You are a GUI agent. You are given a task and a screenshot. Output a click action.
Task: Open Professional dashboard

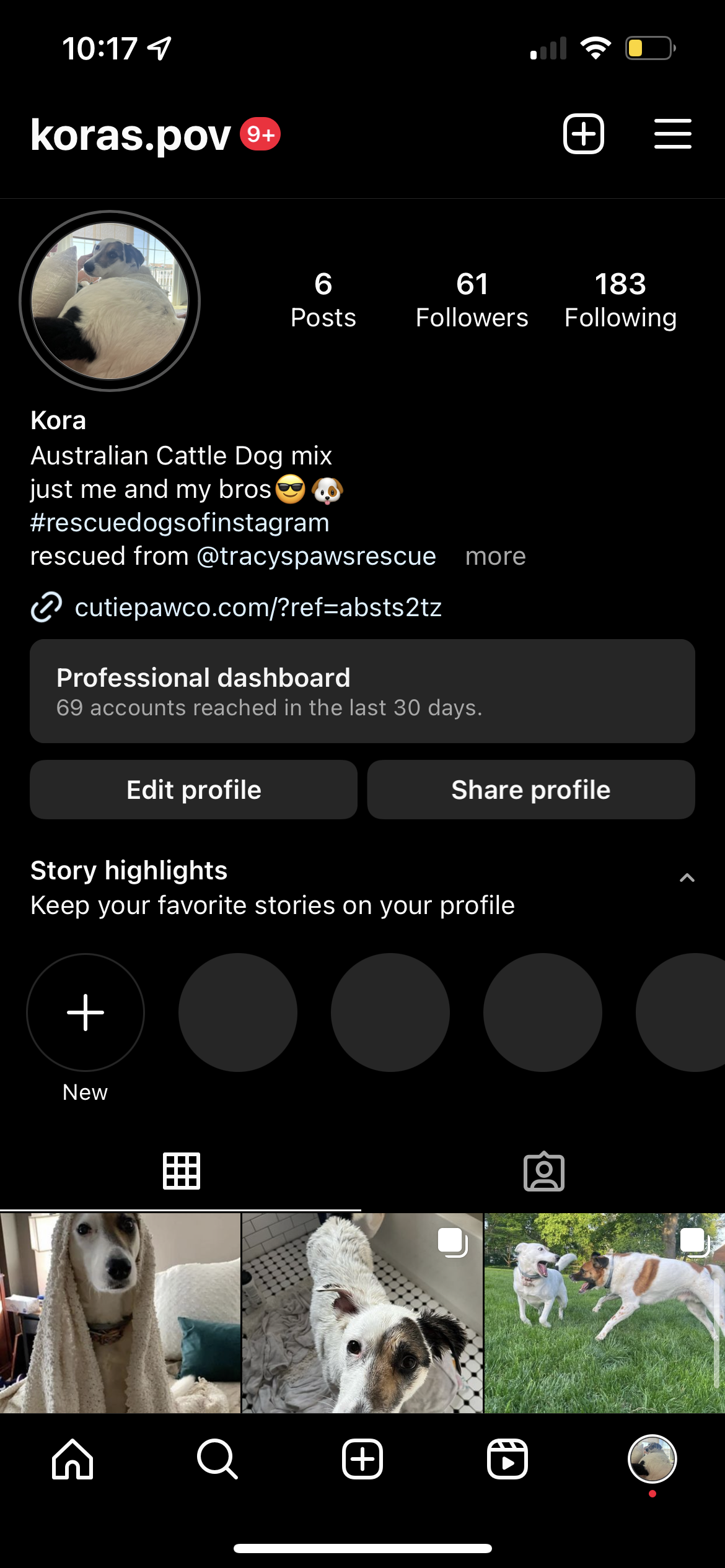[x=362, y=691]
